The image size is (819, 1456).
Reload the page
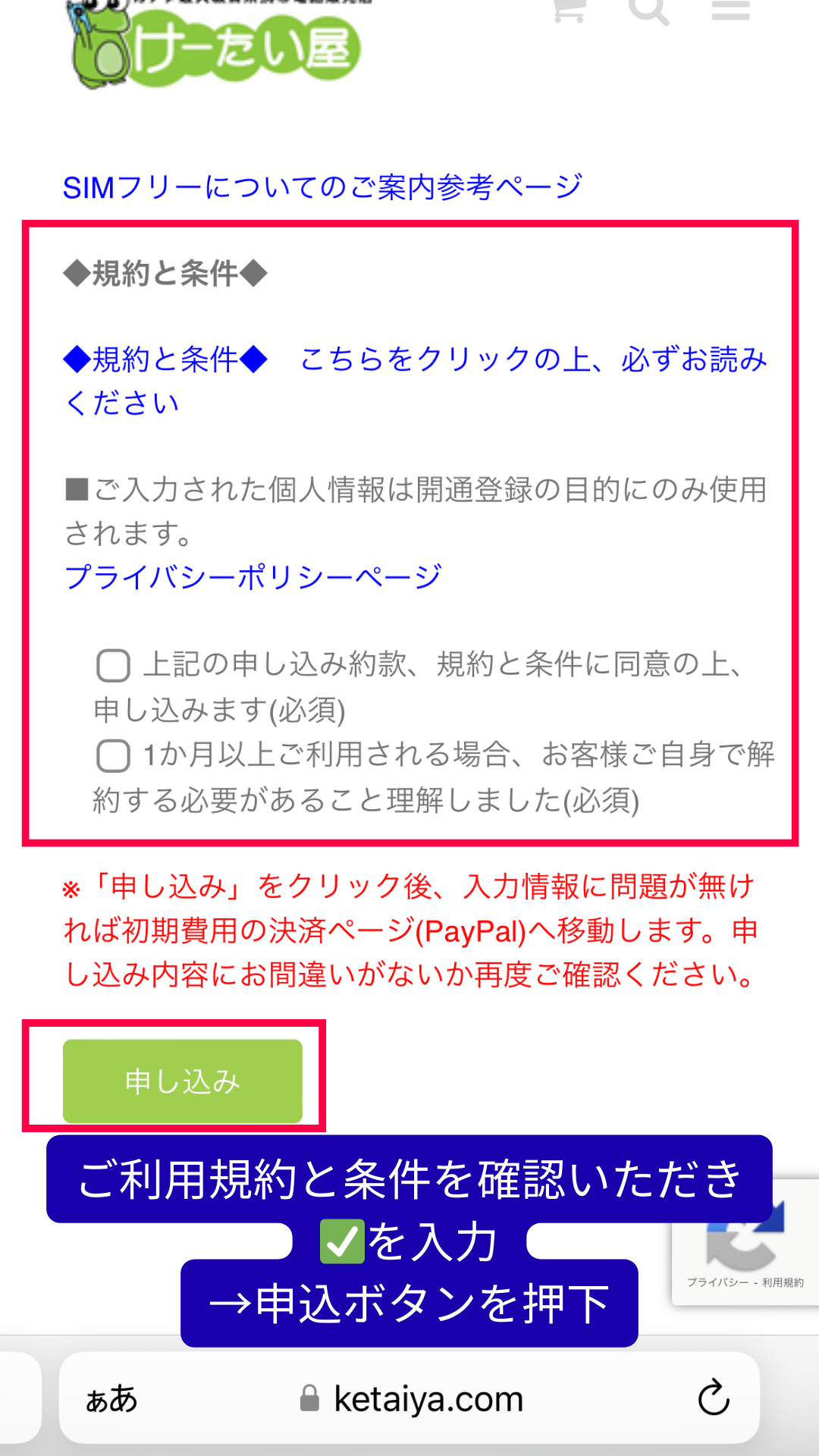point(713,1399)
